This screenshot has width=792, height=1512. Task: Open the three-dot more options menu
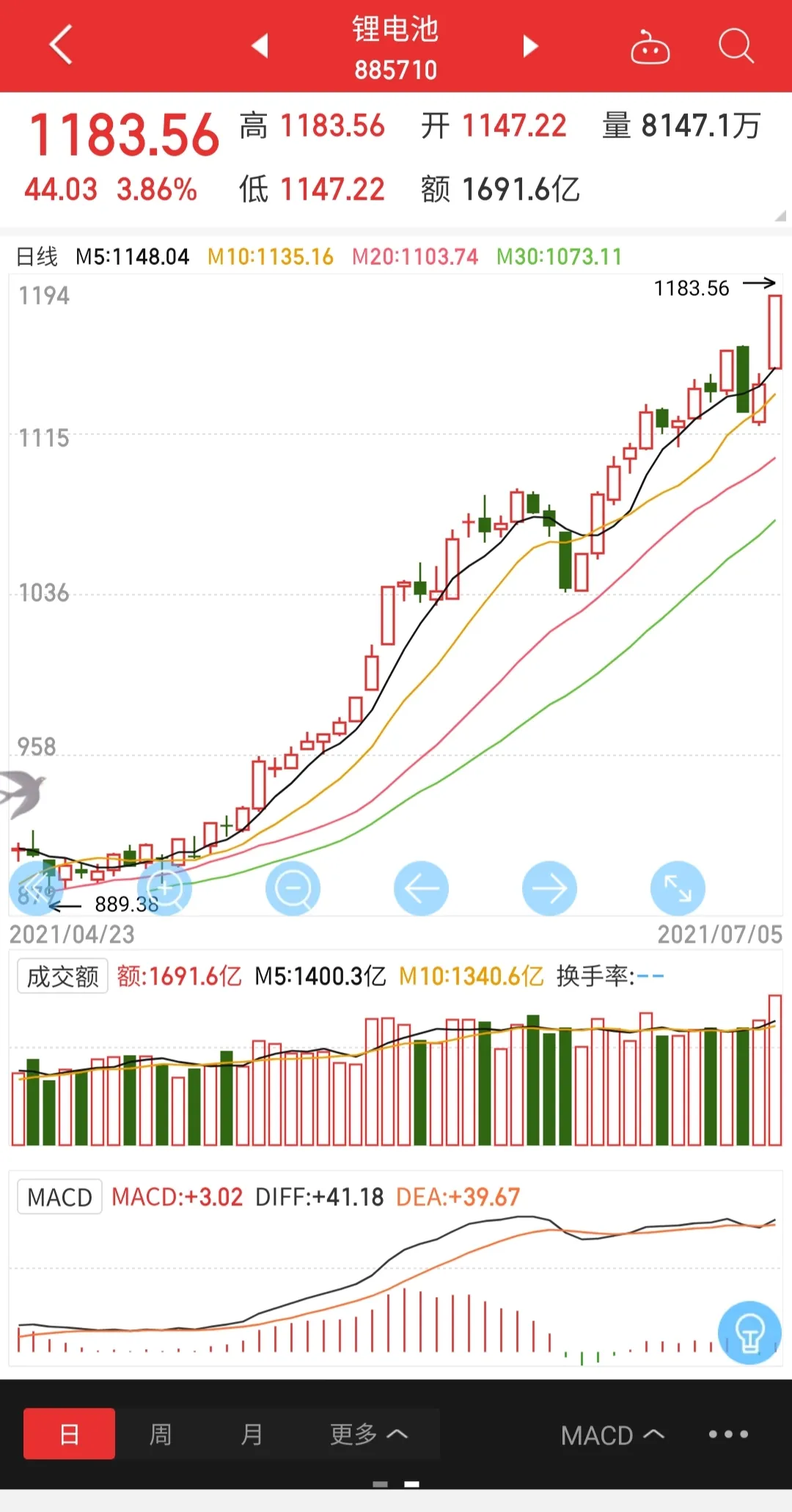[x=728, y=1434]
